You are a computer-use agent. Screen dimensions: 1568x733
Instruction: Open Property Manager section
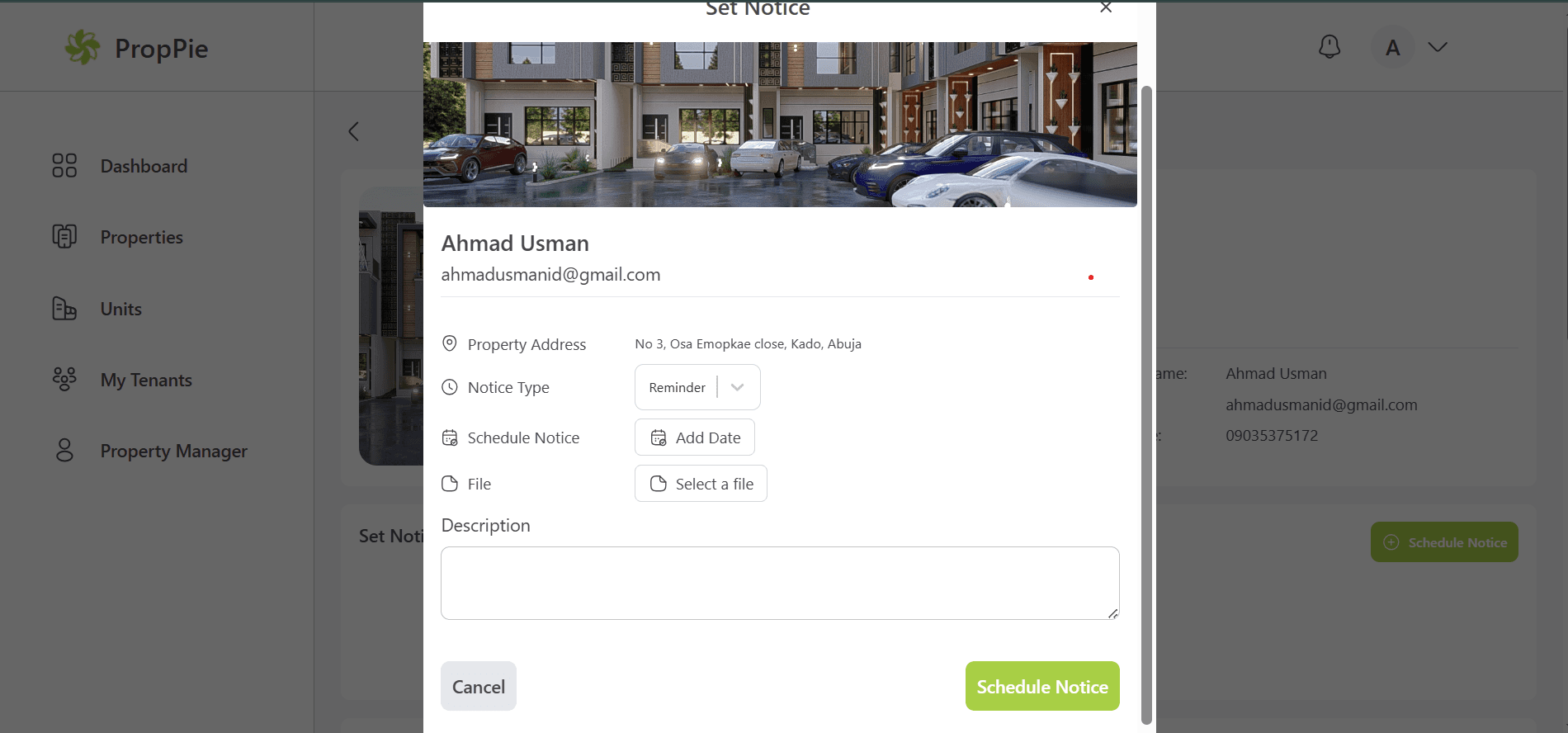click(173, 451)
